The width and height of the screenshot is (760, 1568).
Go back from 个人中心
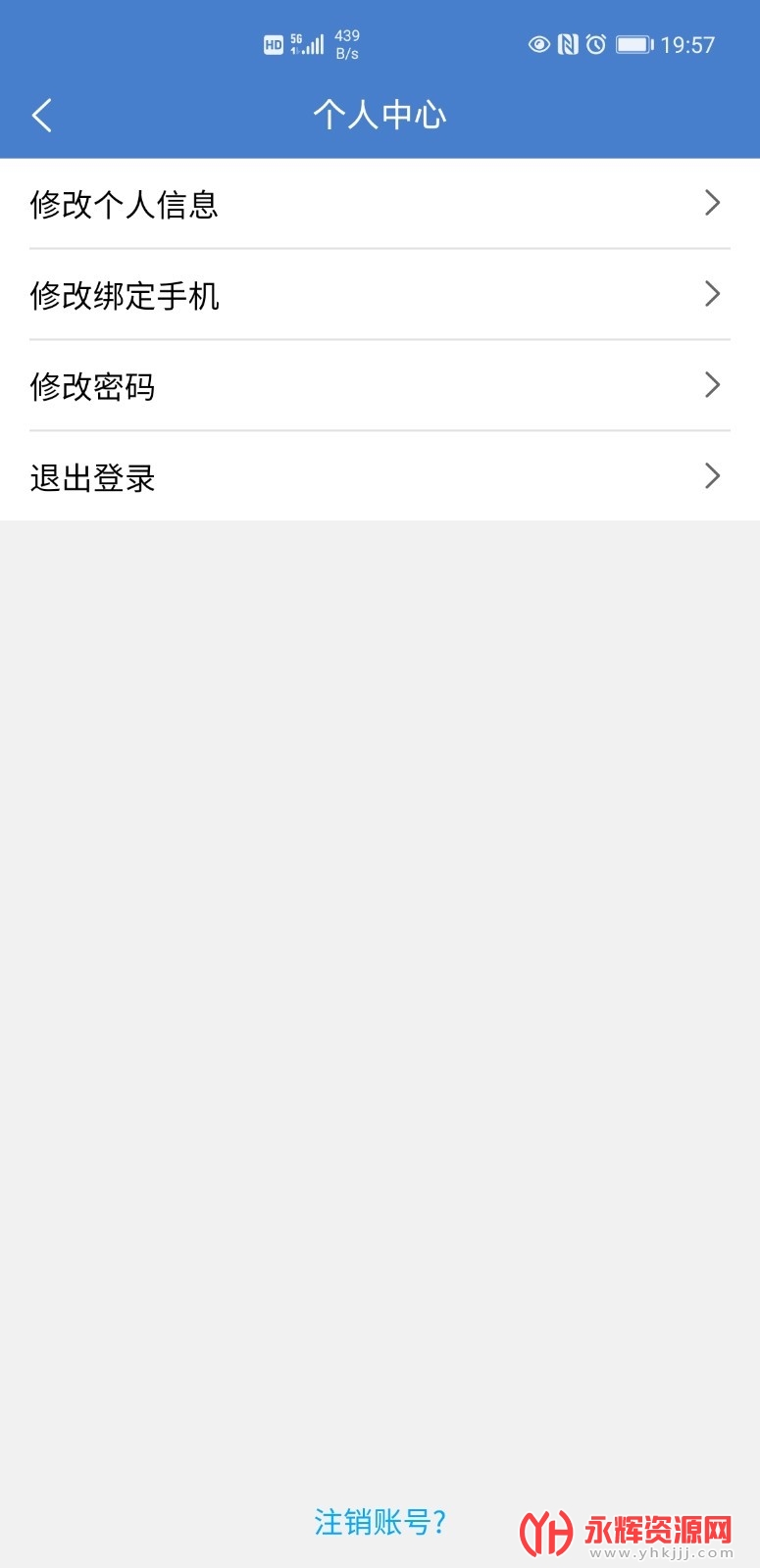click(41, 116)
